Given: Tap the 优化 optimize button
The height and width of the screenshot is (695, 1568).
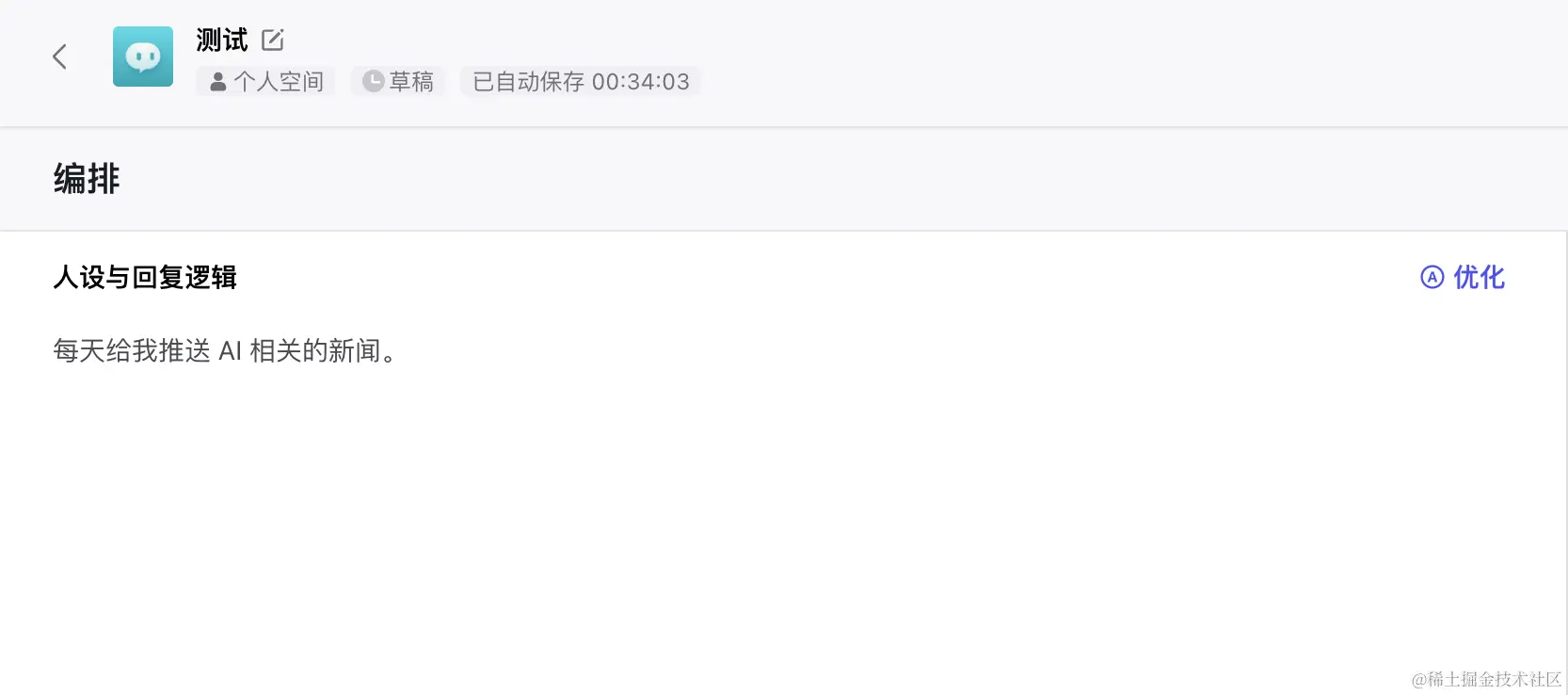Looking at the screenshot, I should point(1463,277).
